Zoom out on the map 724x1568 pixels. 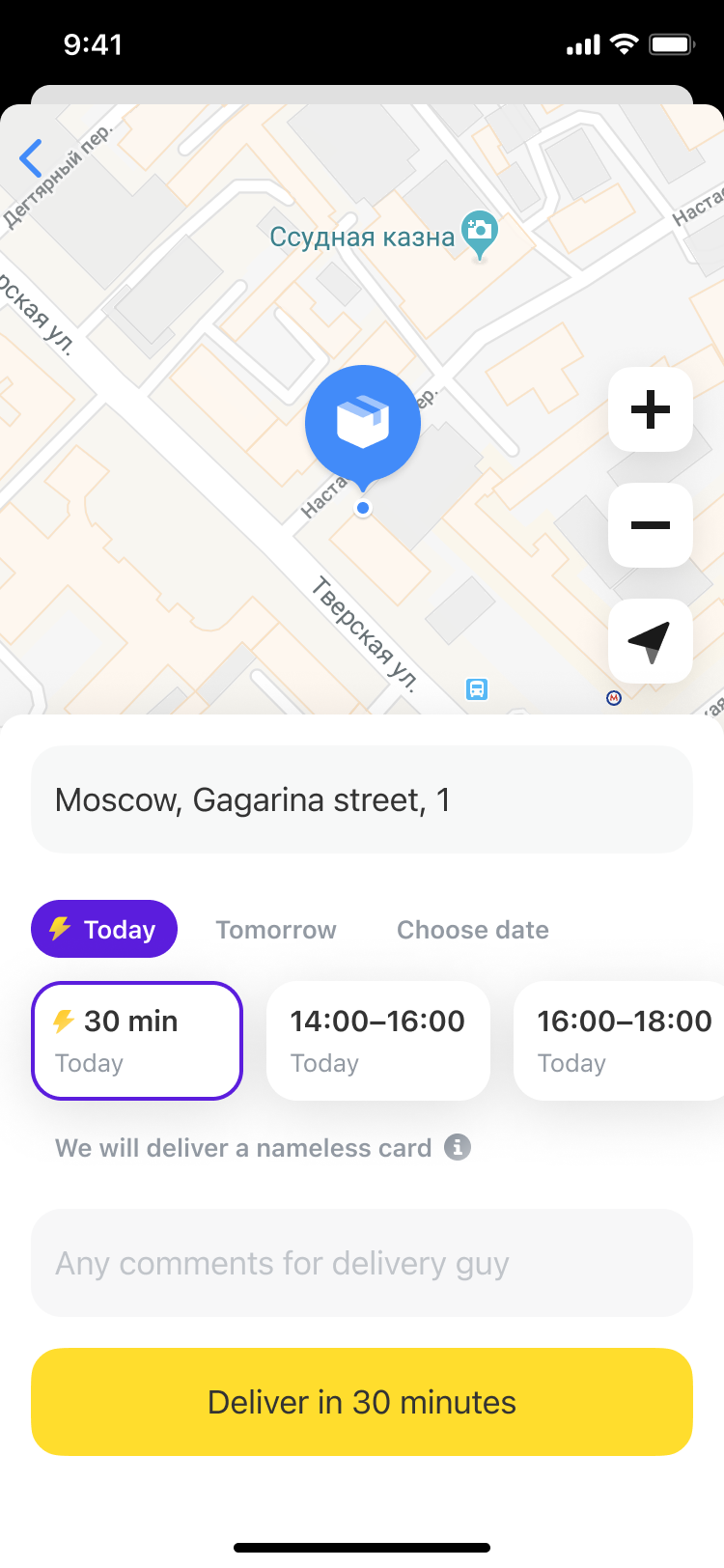click(650, 525)
